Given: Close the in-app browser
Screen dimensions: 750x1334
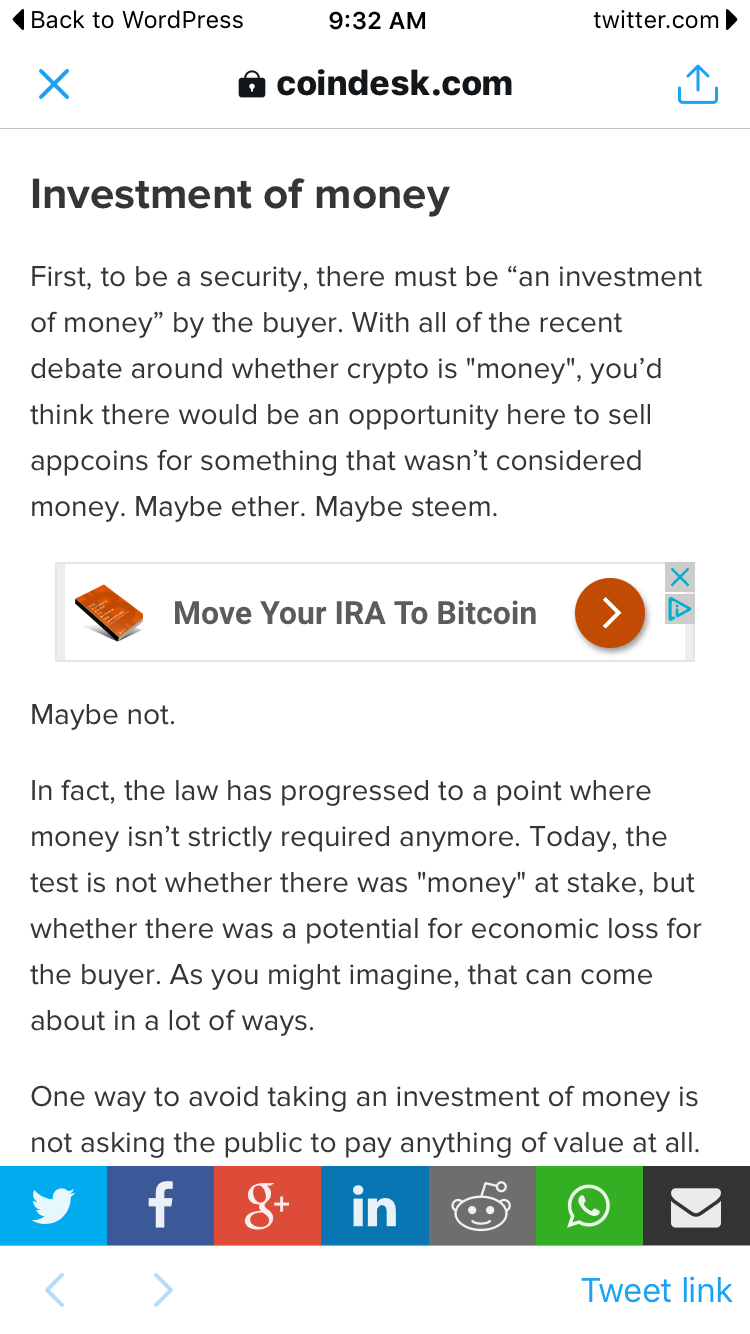Looking at the screenshot, I should click(x=53, y=84).
